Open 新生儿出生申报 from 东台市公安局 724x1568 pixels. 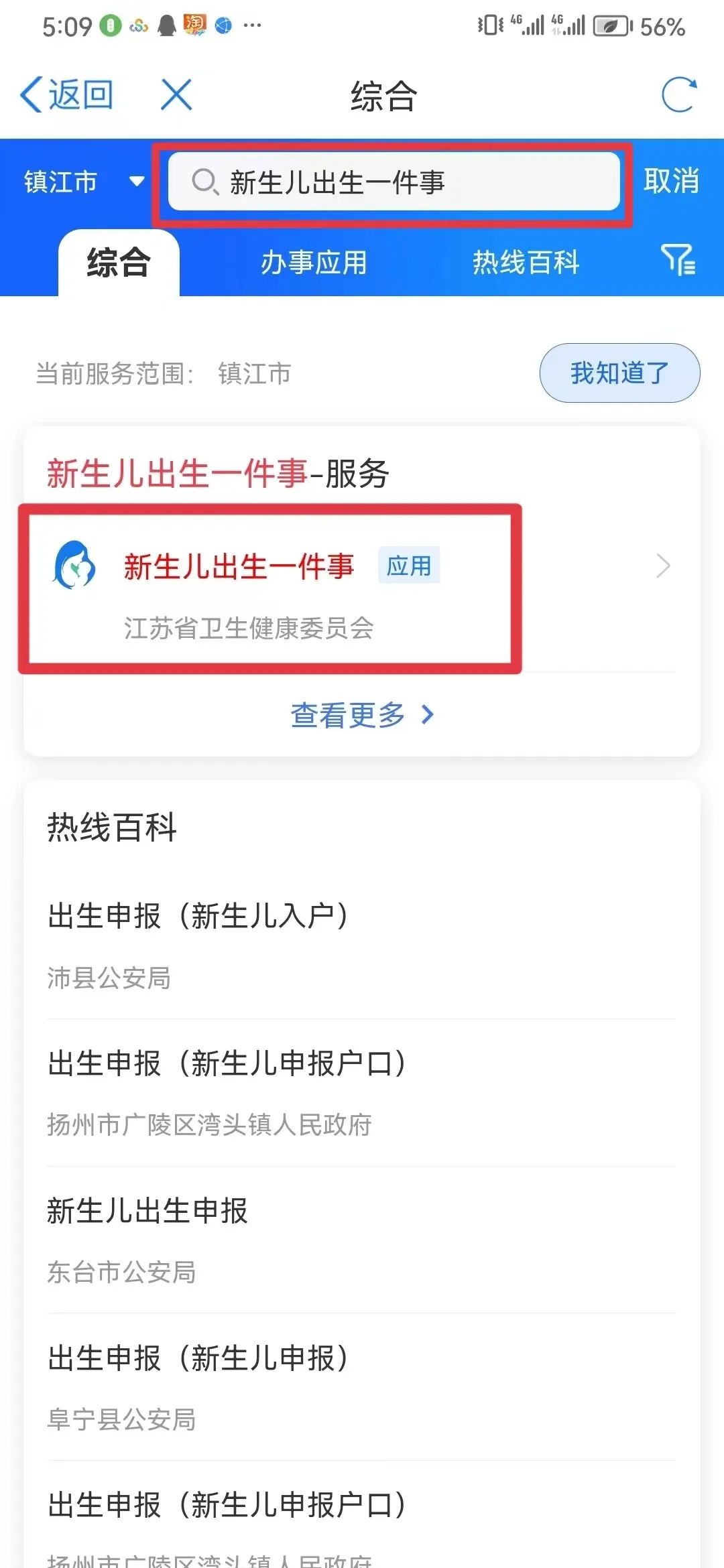click(x=362, y=1240)
